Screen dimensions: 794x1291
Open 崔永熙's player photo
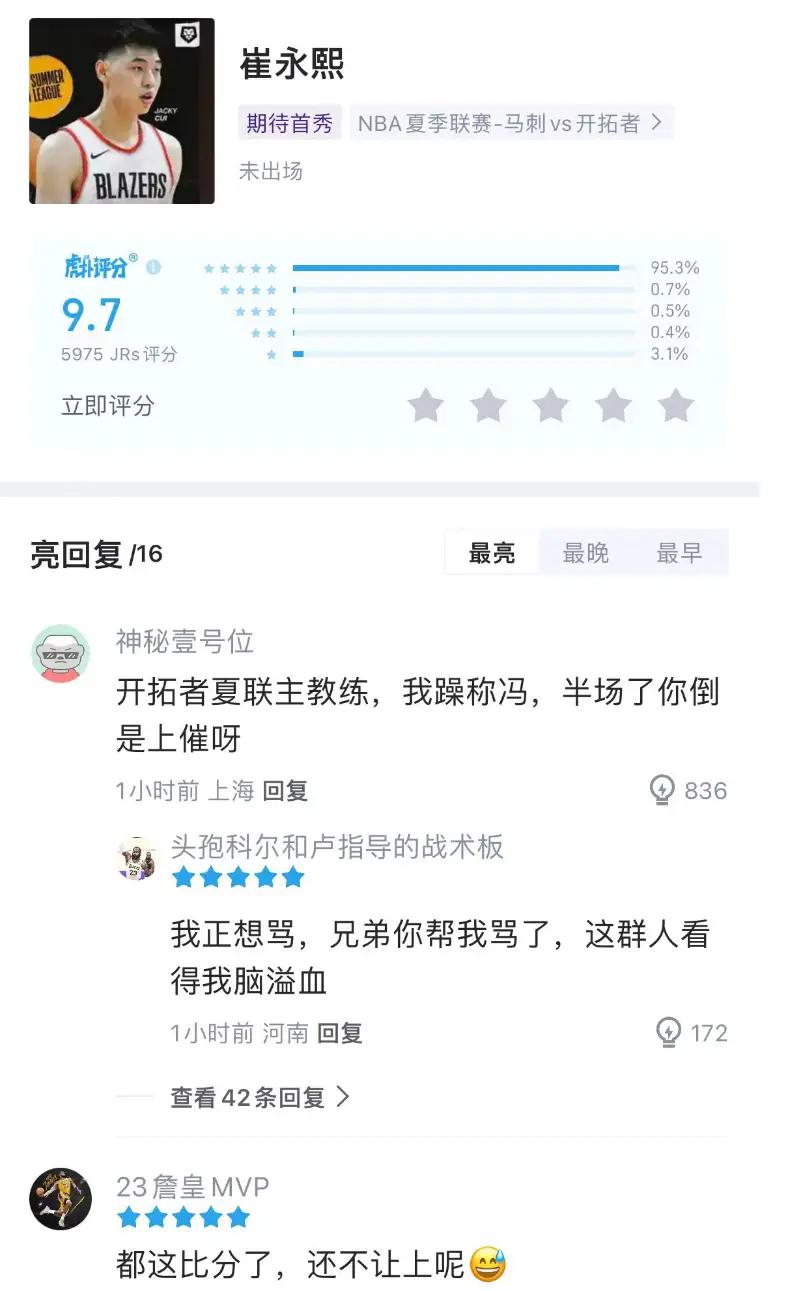[122, 111]
